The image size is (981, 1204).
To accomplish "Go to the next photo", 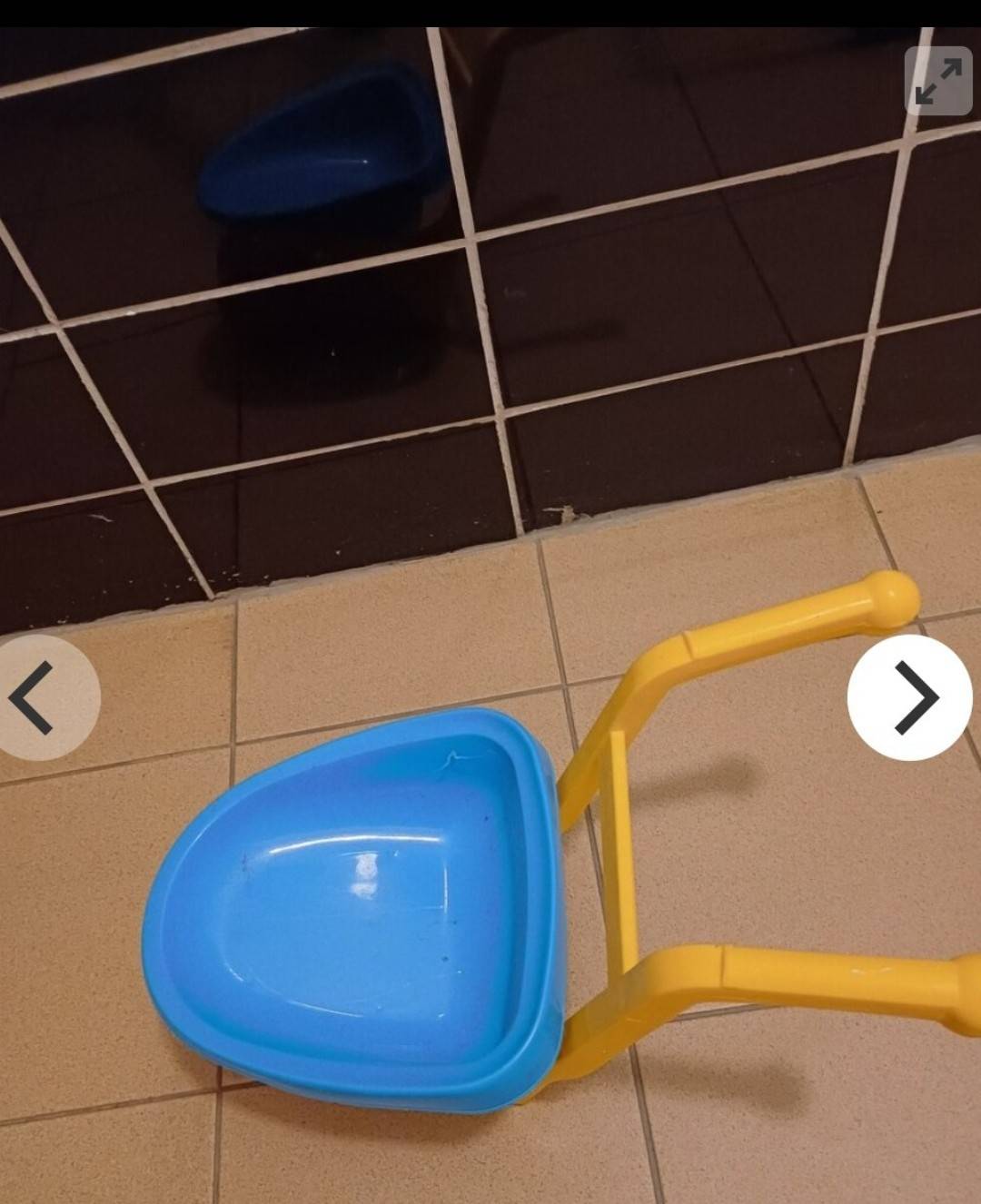I will tap(910, 697).
